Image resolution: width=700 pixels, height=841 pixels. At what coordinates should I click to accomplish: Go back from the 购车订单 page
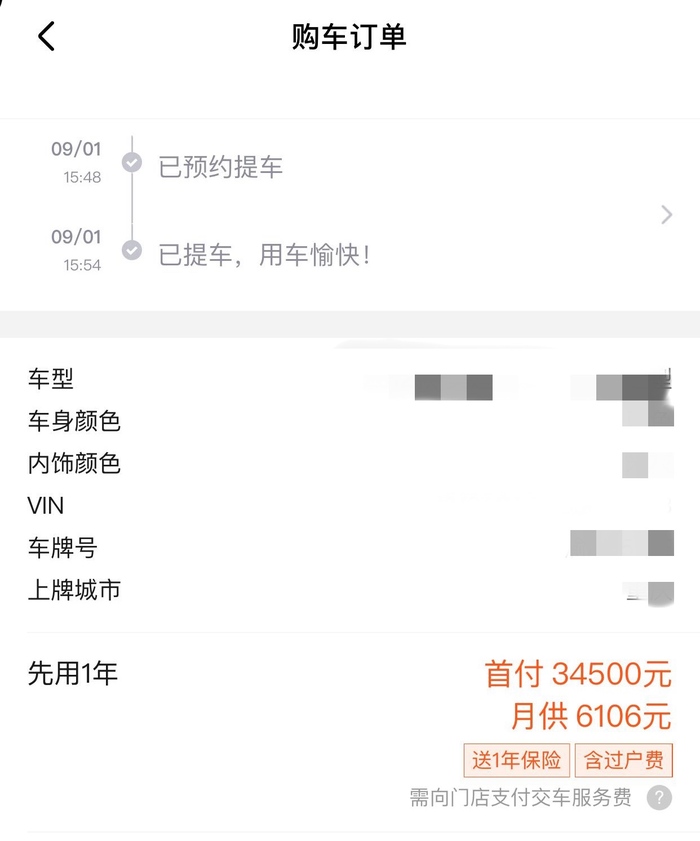46,37
